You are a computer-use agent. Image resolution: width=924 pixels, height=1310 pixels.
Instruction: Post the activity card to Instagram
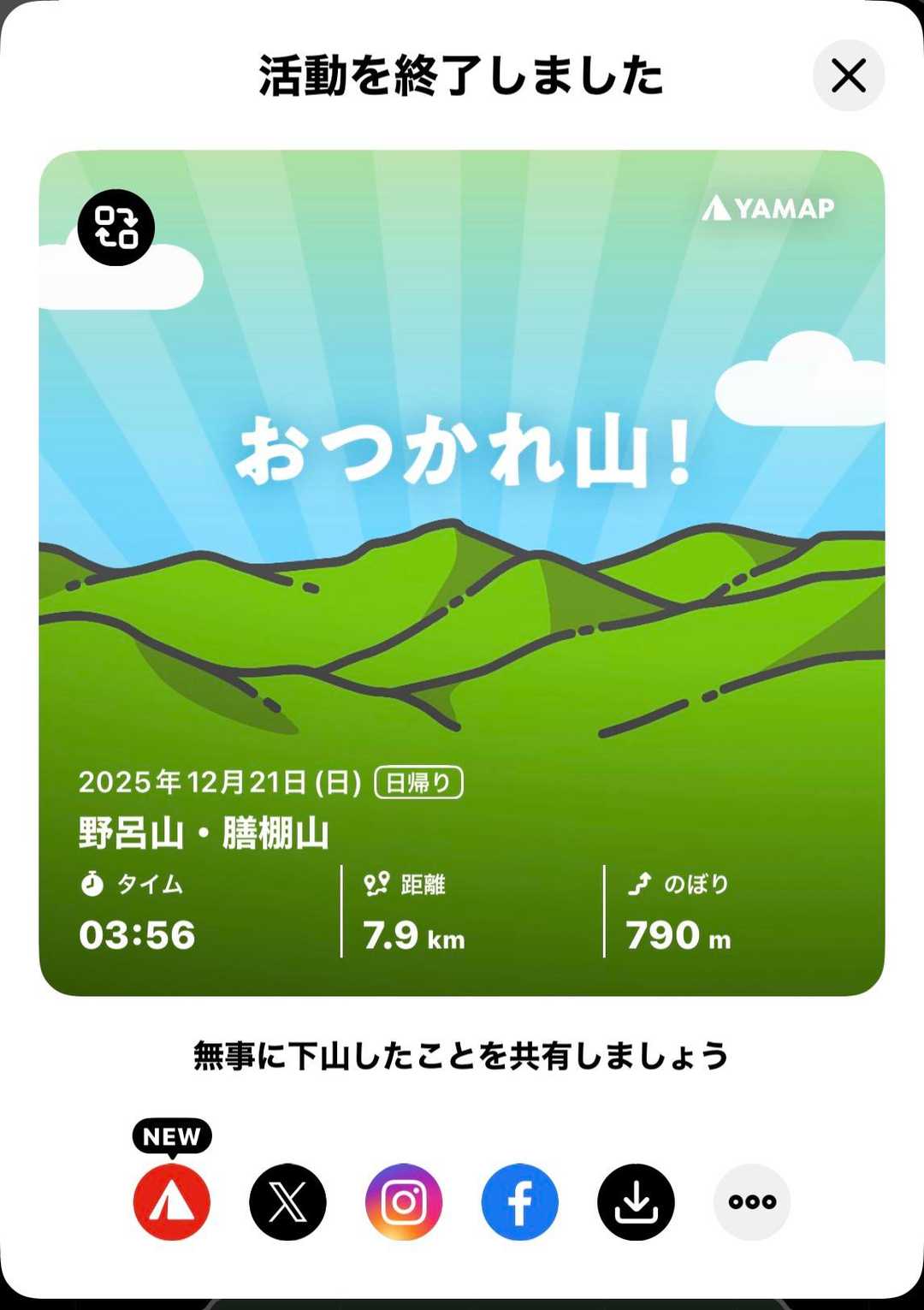point(404,1201)
